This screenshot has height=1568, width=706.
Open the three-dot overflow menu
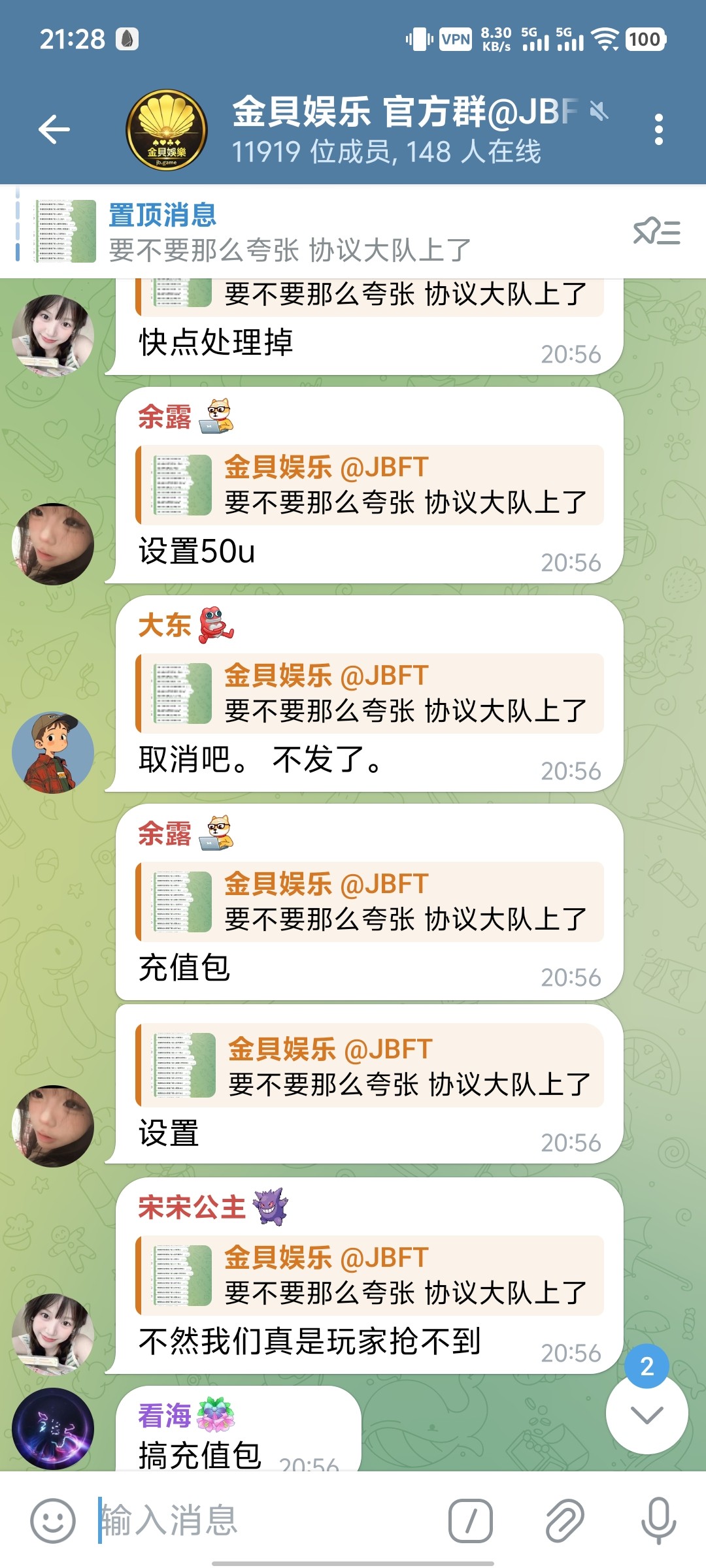(658, 129)
